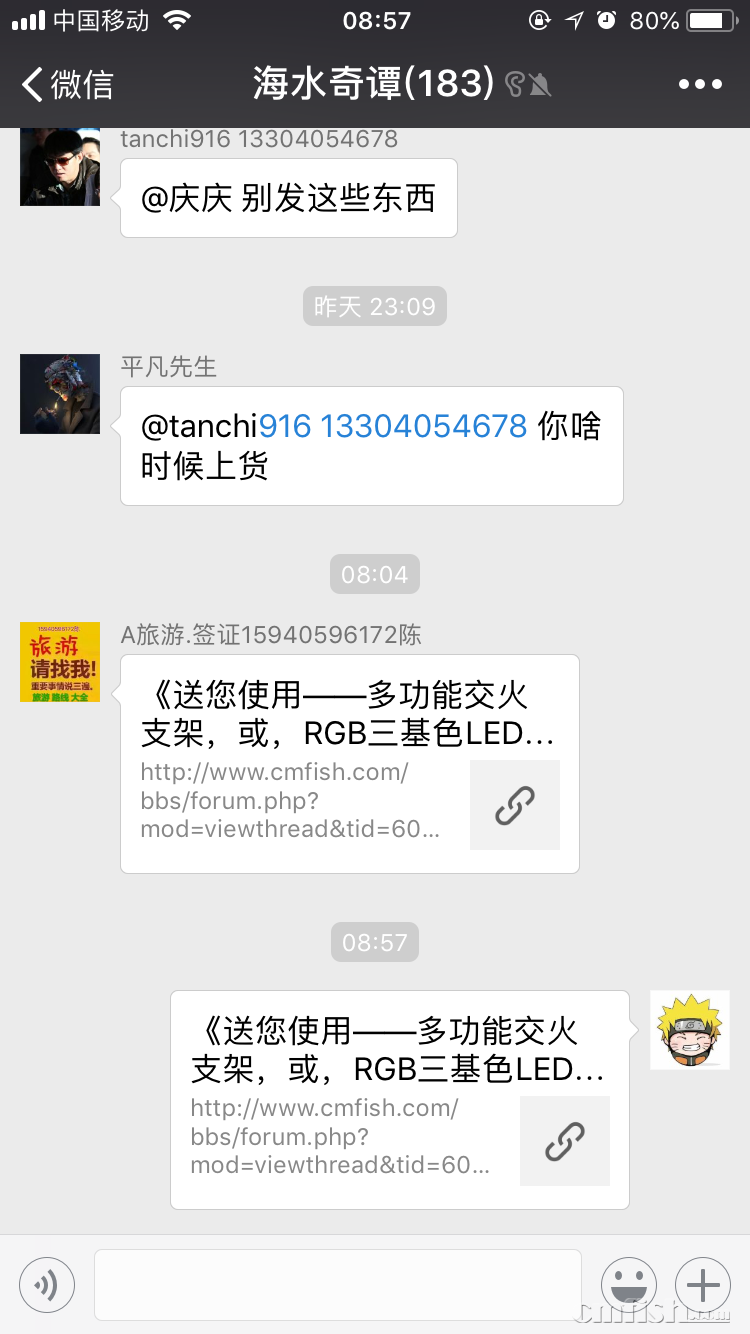The width and height of the screenshot is (750, 1334).
Task: Open the chat options via the three-dot icon
Action: tap(698, 84)
